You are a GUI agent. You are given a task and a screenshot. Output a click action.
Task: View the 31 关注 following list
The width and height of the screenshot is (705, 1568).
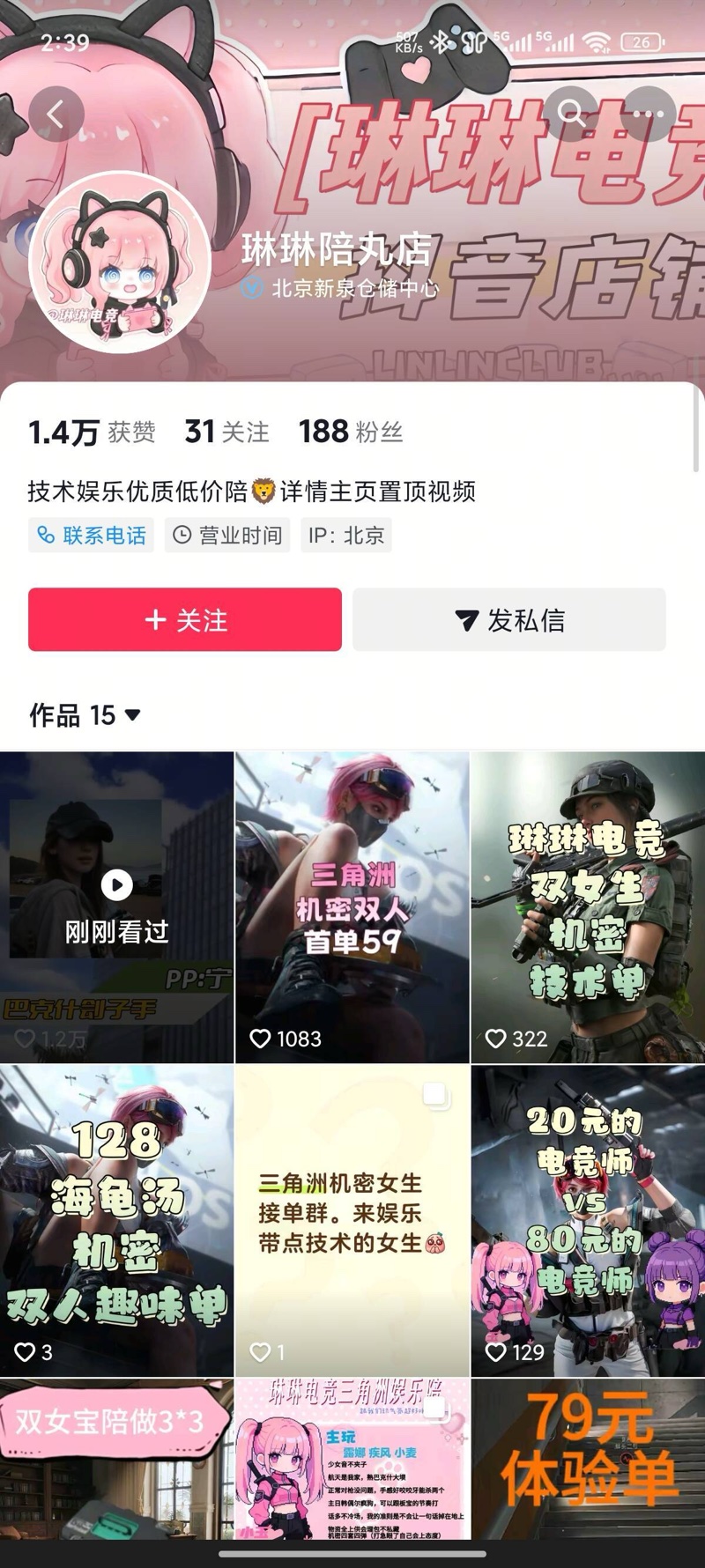[226, 432]
